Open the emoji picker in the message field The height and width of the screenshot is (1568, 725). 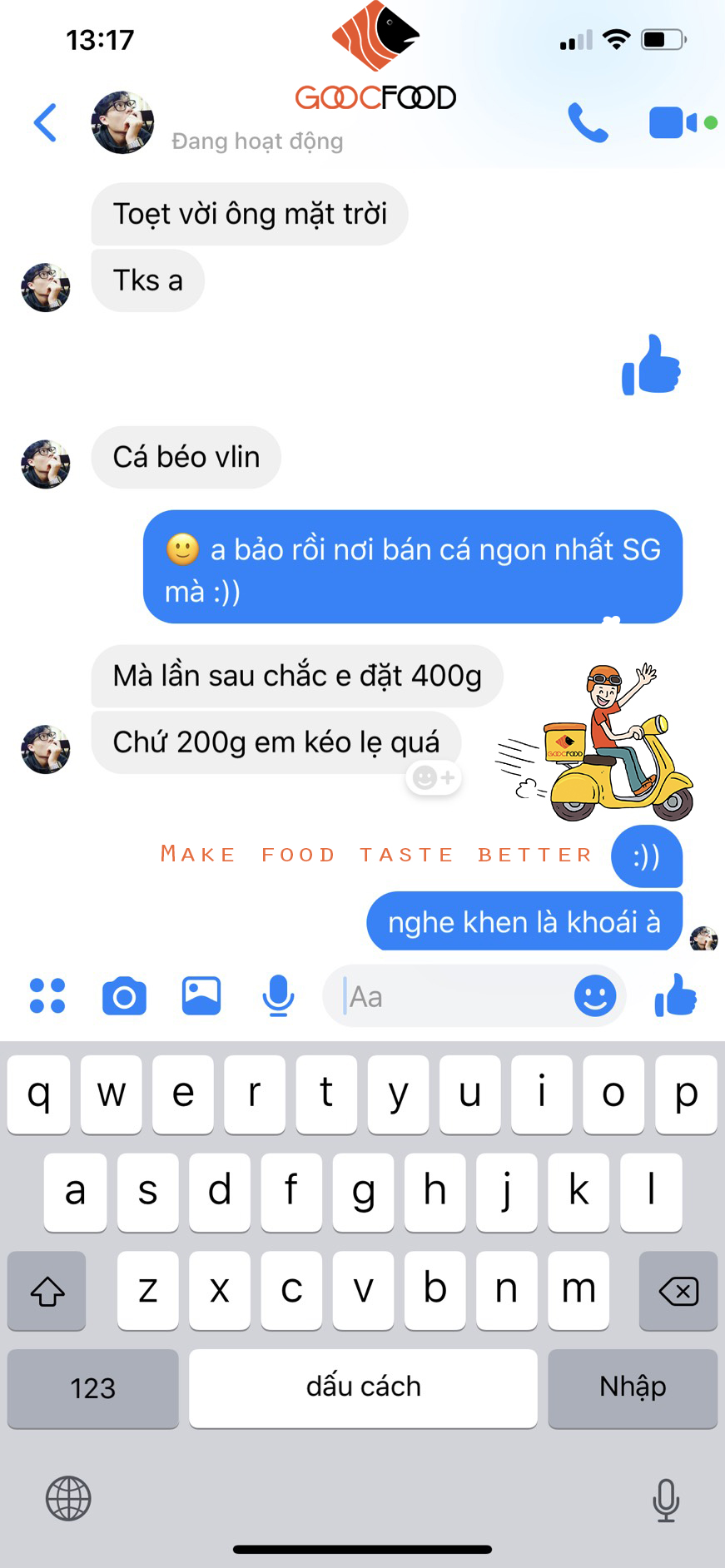(x=595, y=995)
